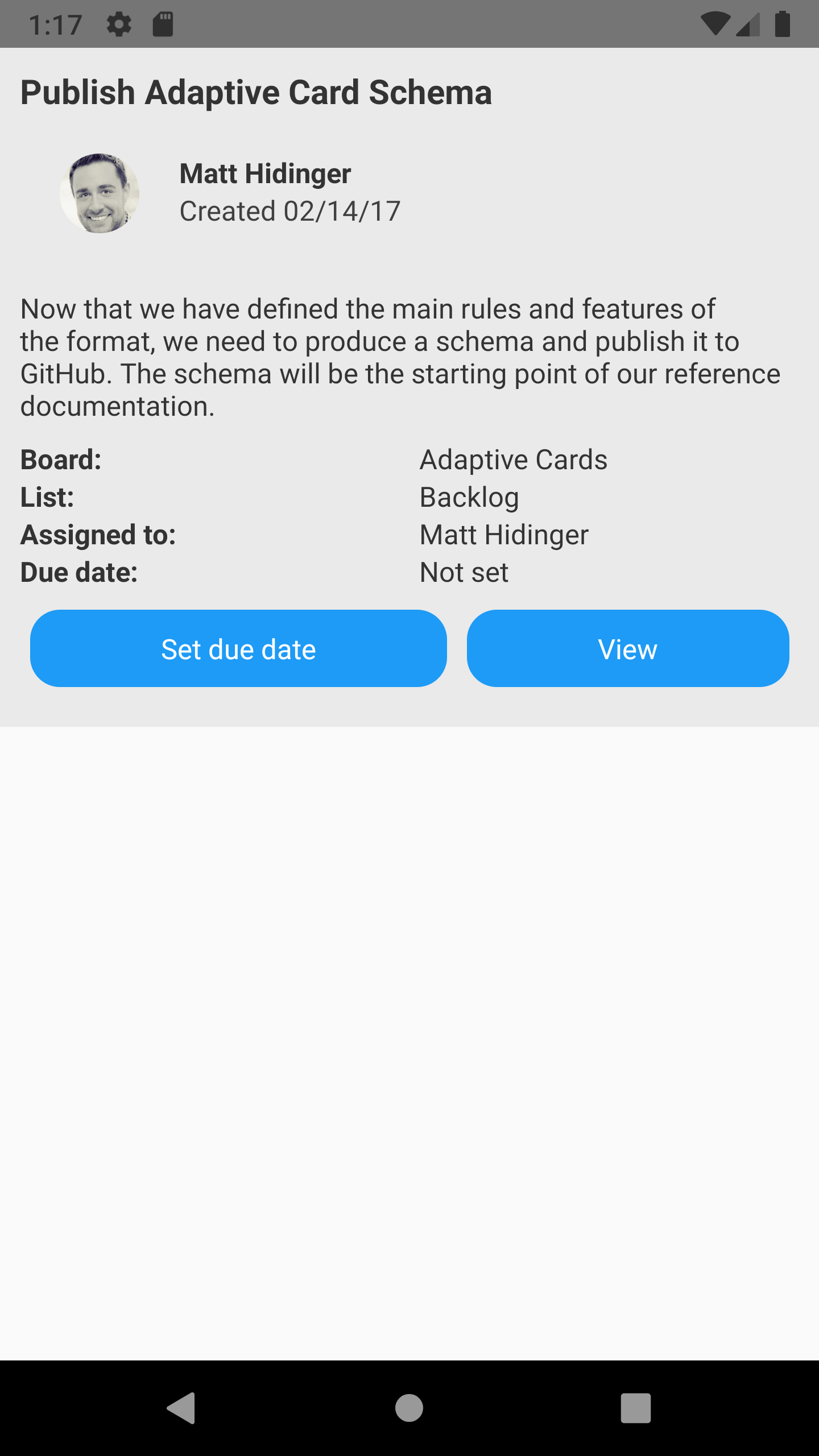Tap Matt Hidinger's profile photo
The image size is (819, 1456).
click(x=100, y=193)
